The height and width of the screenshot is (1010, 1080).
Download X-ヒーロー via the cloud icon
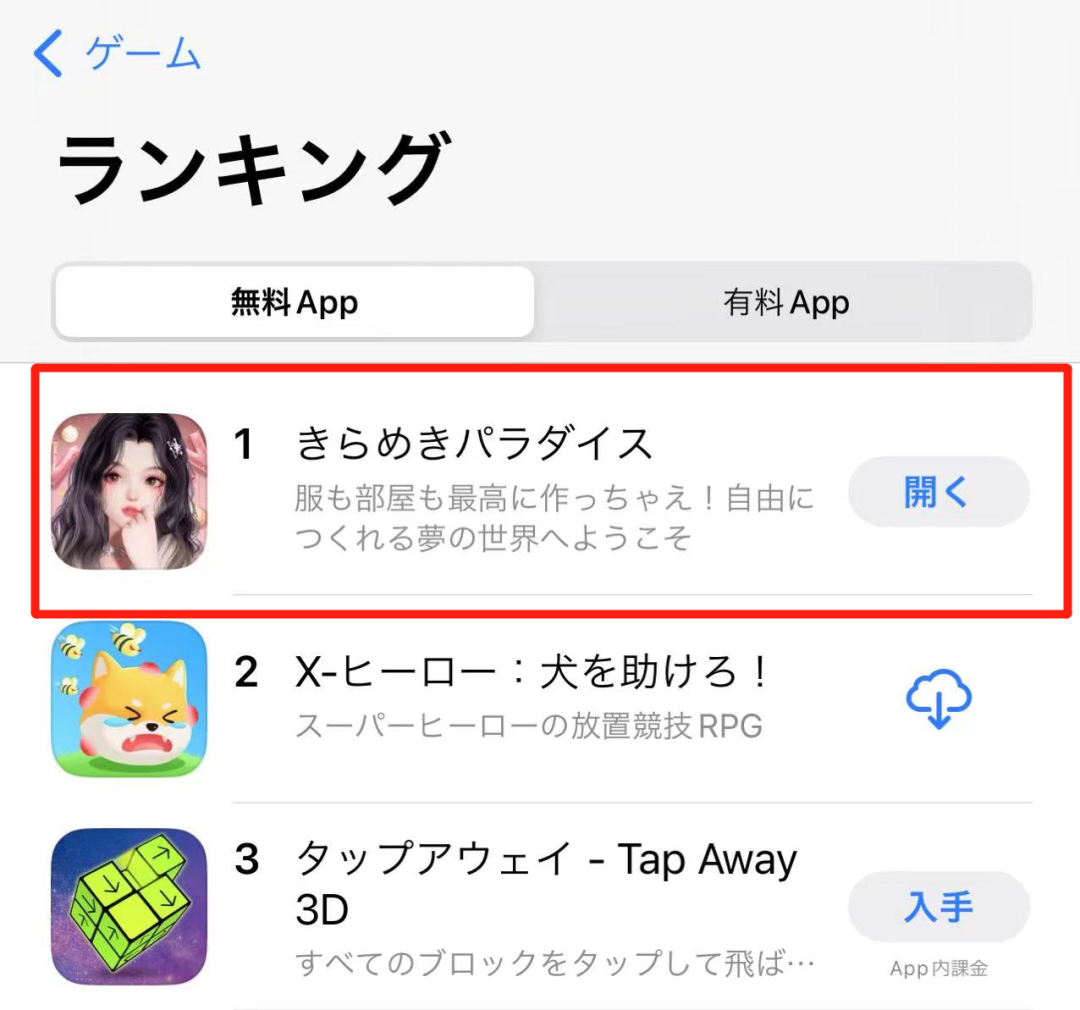938,699
